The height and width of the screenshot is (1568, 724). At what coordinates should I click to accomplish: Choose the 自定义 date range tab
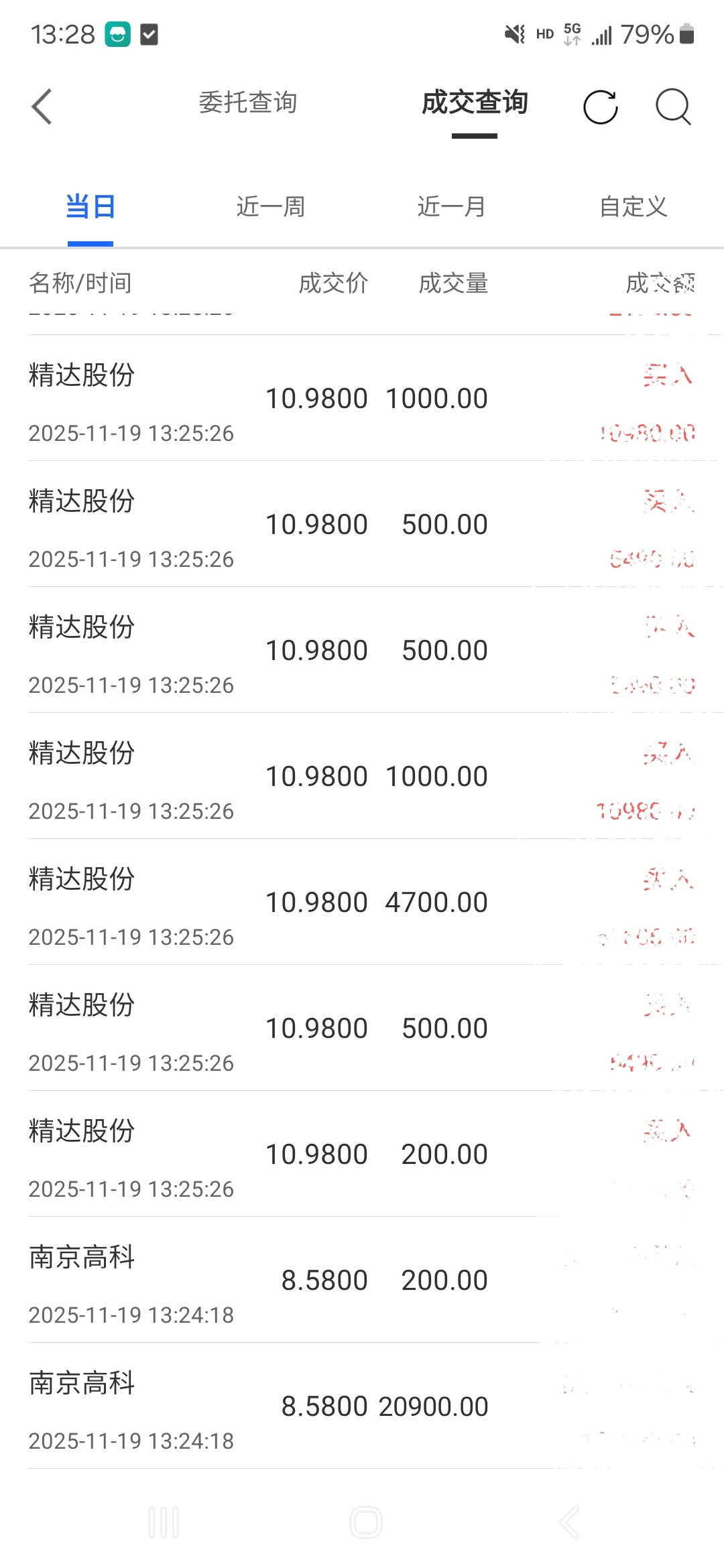point(633,206)
